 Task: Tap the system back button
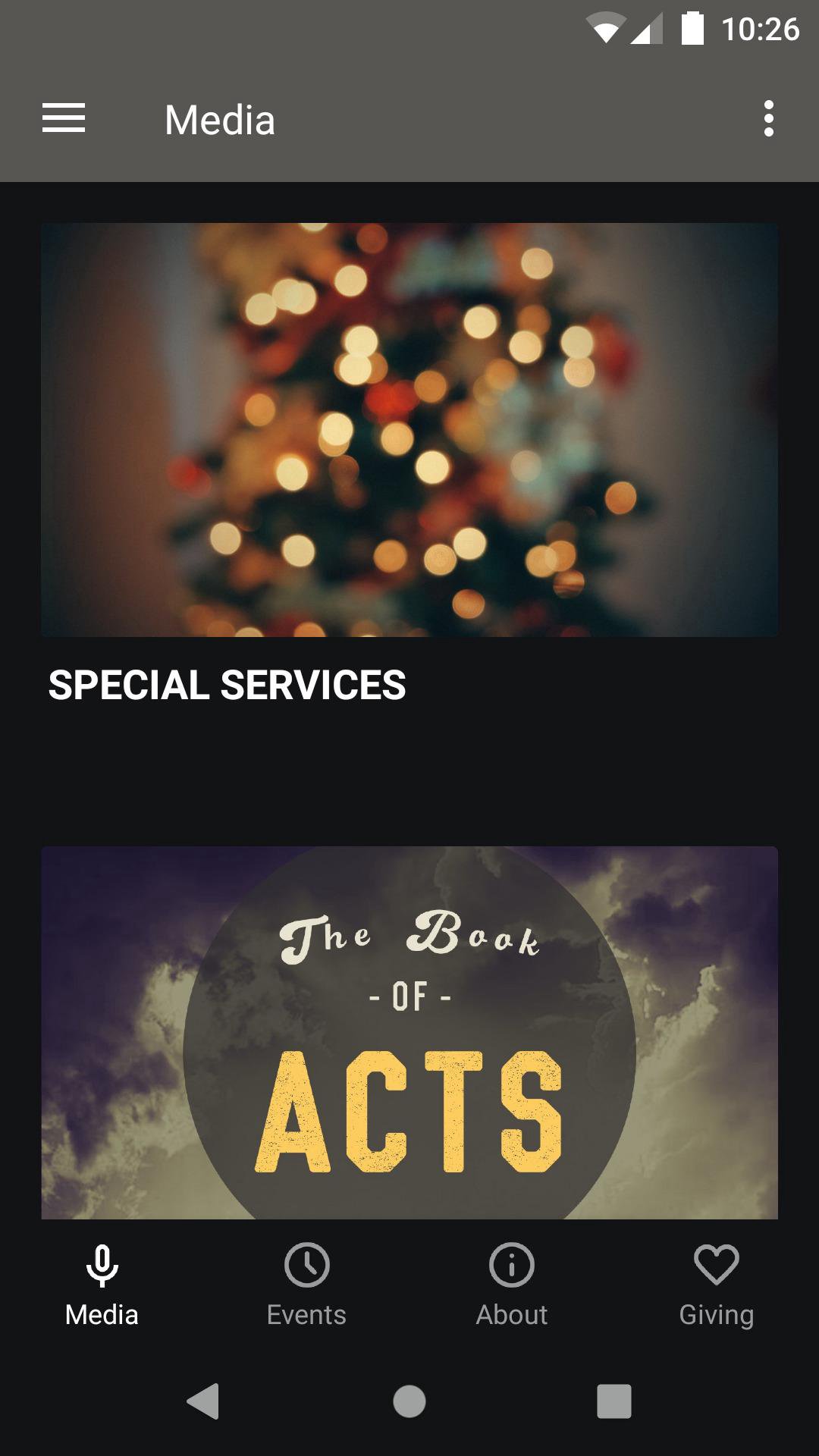(x=203, y=1401)
